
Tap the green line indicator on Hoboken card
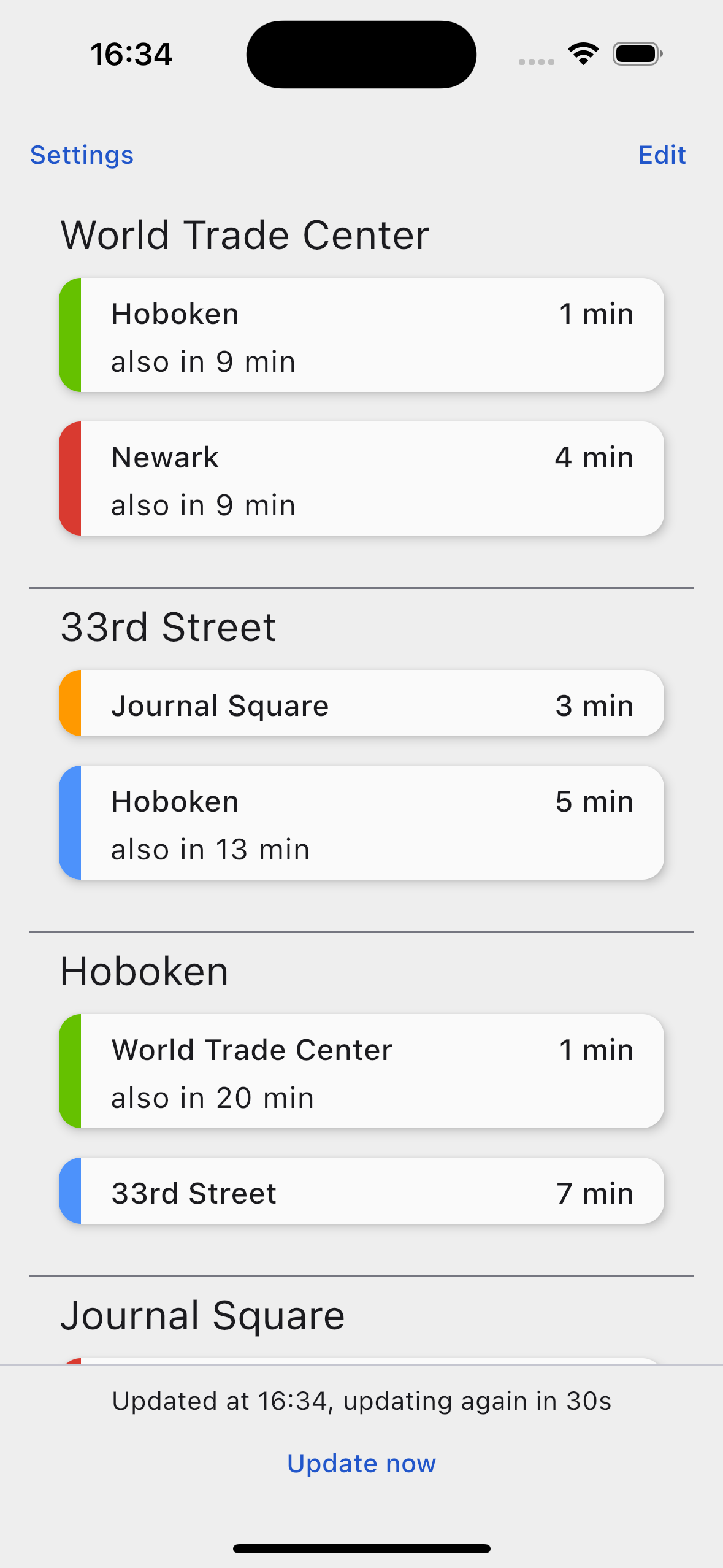(69, 334)
